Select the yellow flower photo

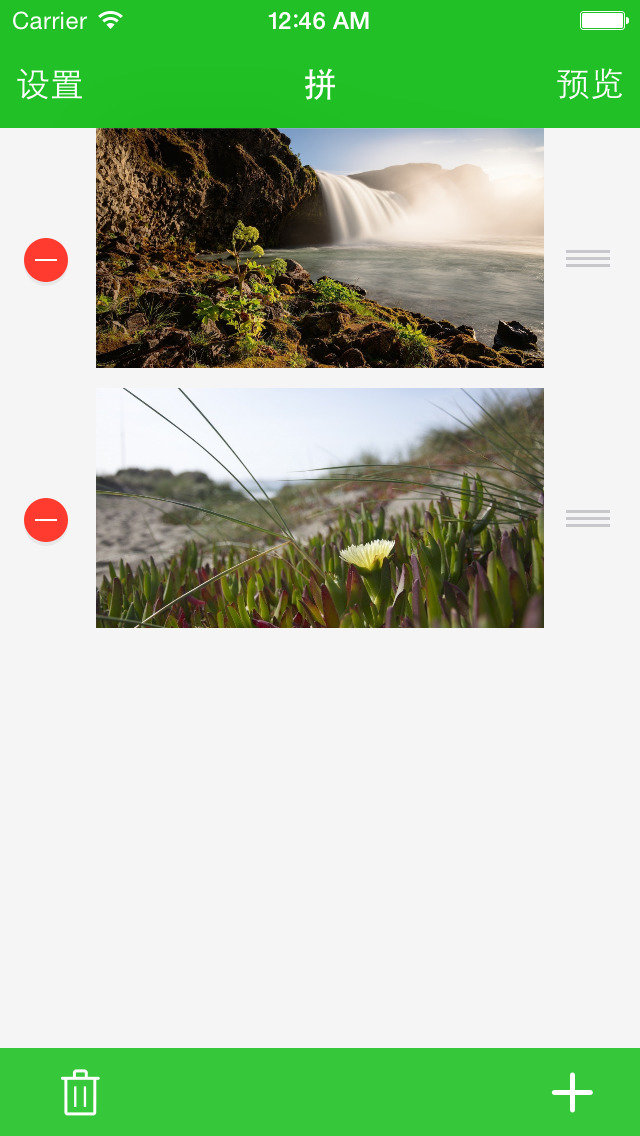tap(320, 508)
